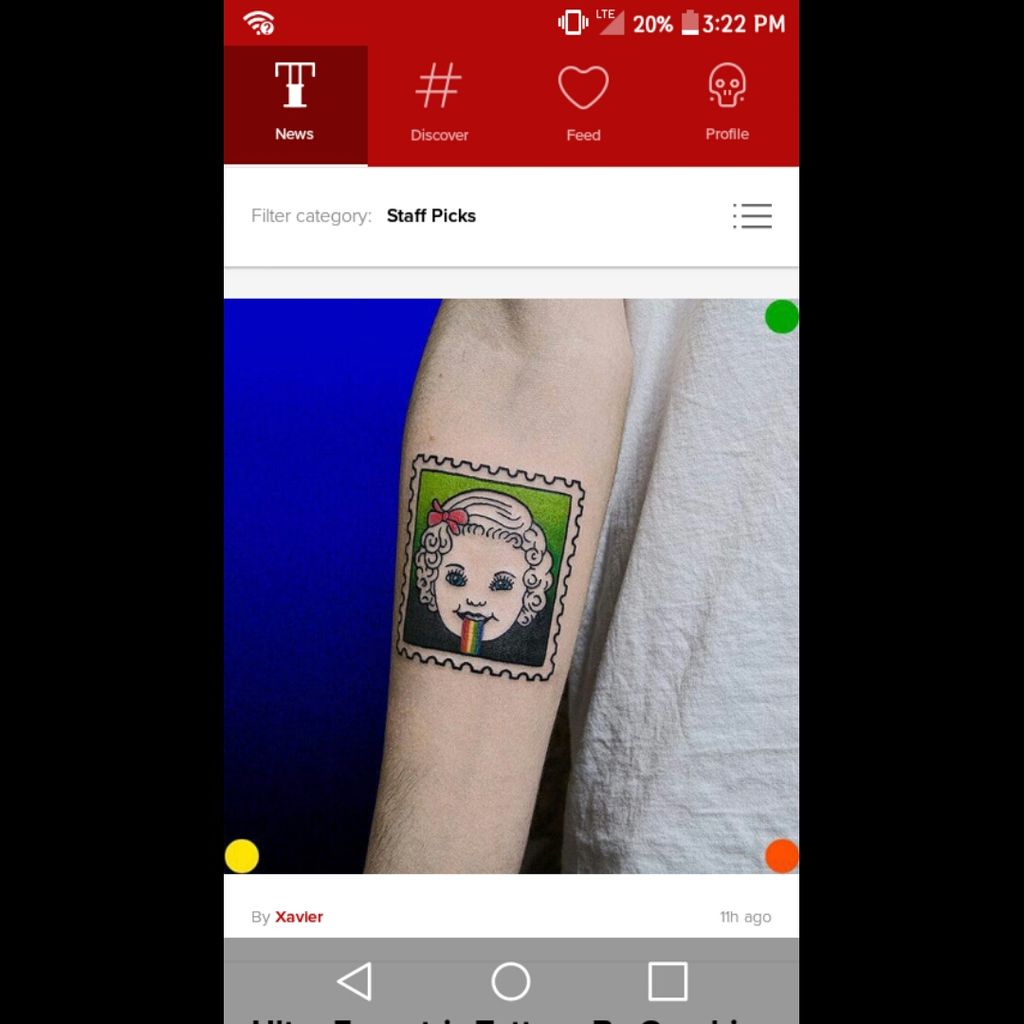
Task: Switch to the News tab
Action: click(295, 105)
